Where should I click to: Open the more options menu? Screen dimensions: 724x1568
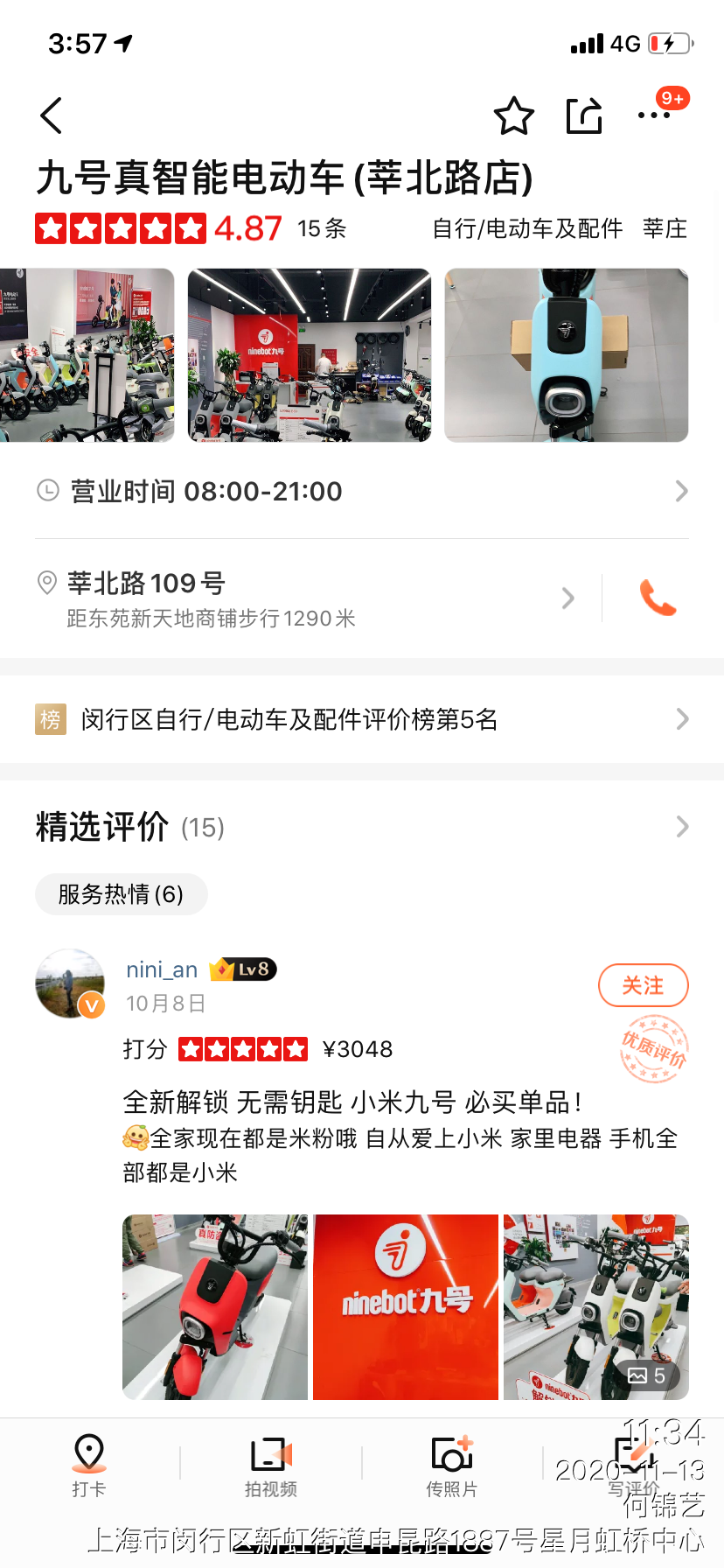click(x=654, y=115)
